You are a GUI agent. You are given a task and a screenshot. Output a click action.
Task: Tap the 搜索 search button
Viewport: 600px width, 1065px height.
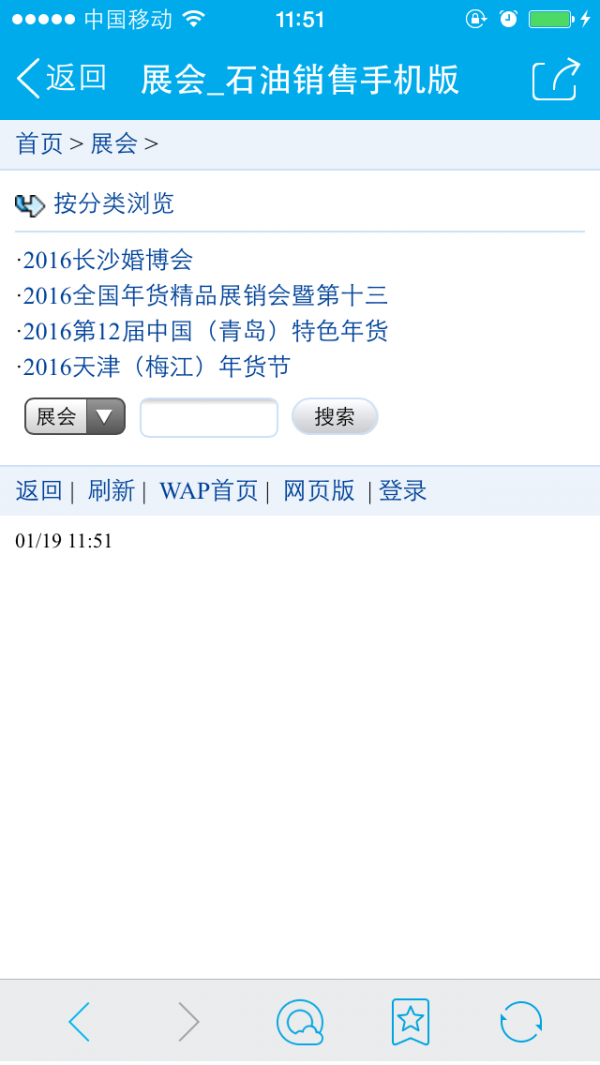[334, 417]
